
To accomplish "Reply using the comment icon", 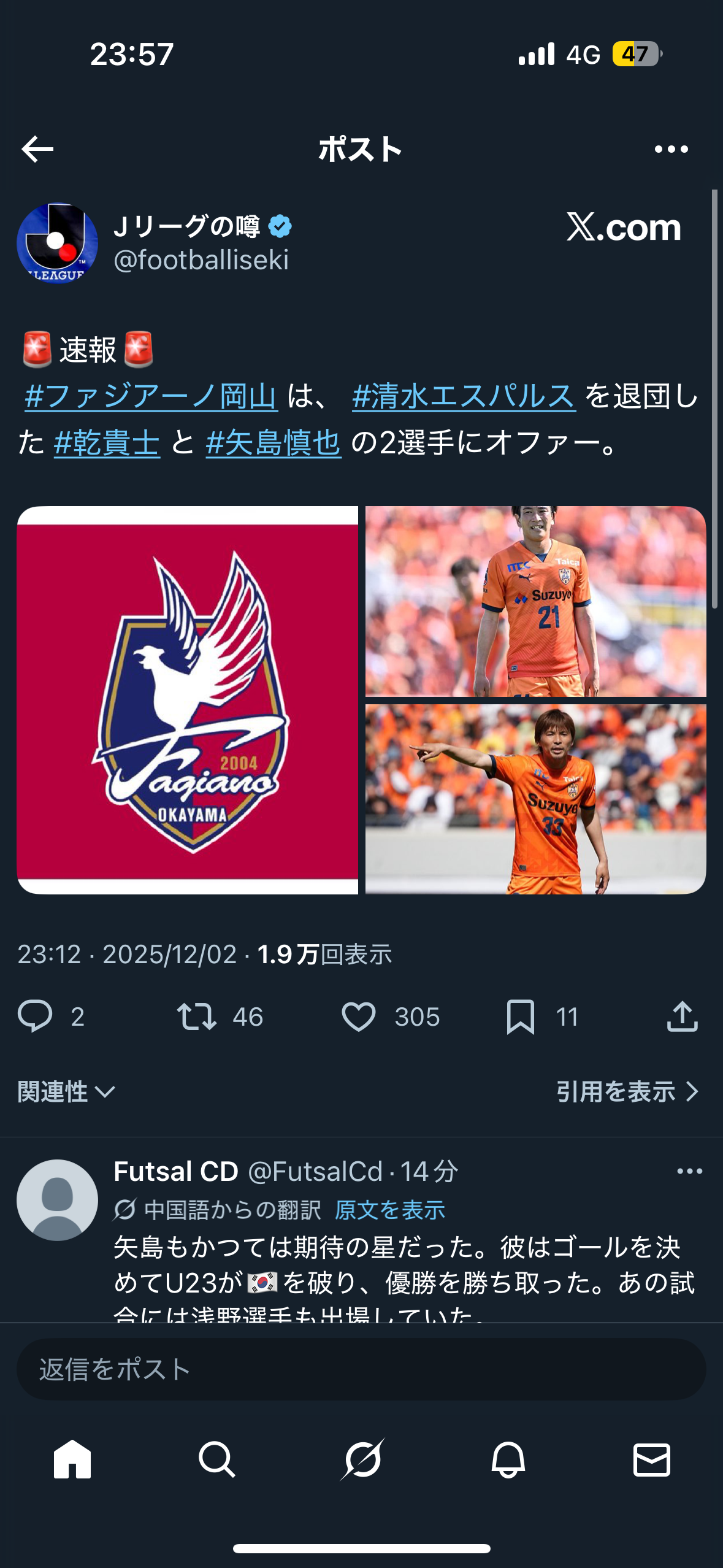I will [x=35, y=1016].
